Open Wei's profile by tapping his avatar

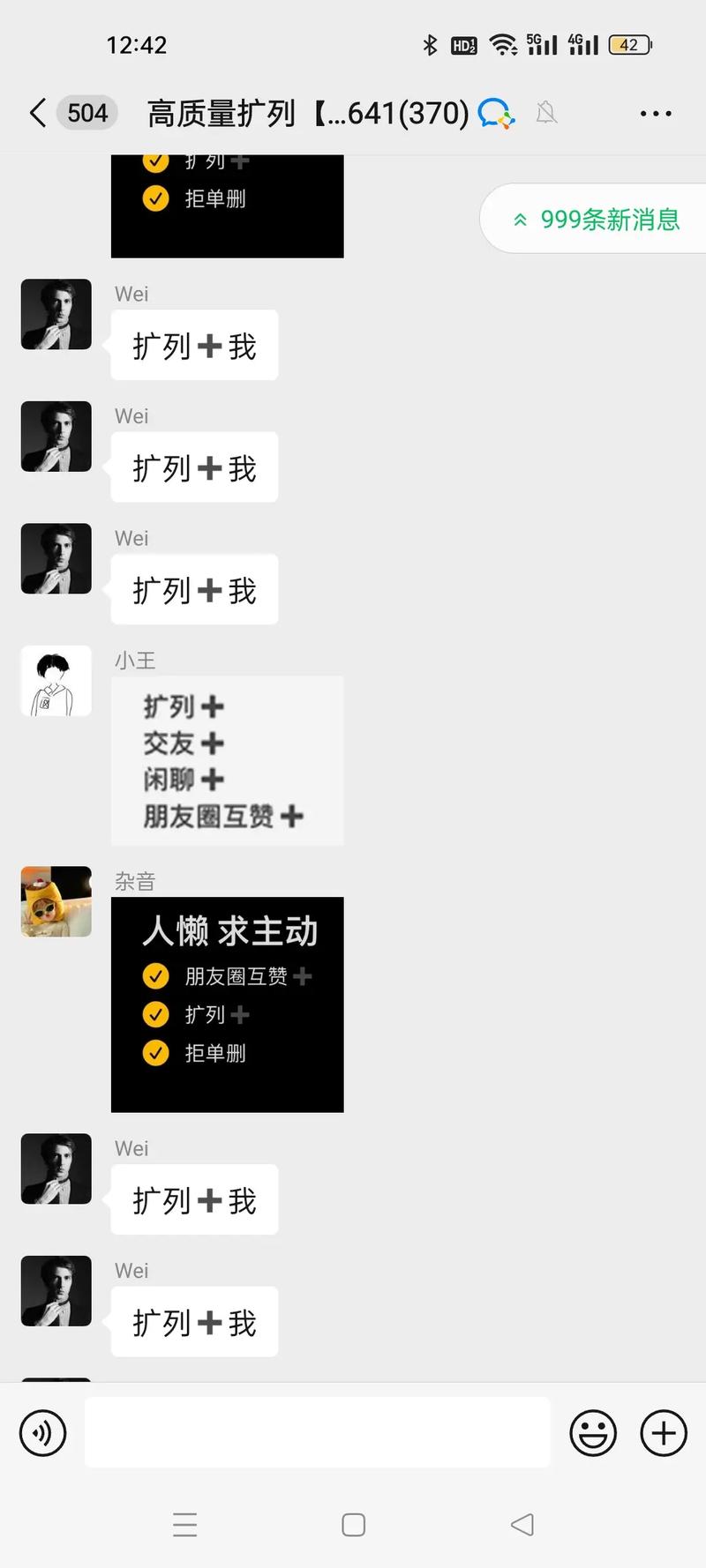pyautogui.click(x=56, y=314)
